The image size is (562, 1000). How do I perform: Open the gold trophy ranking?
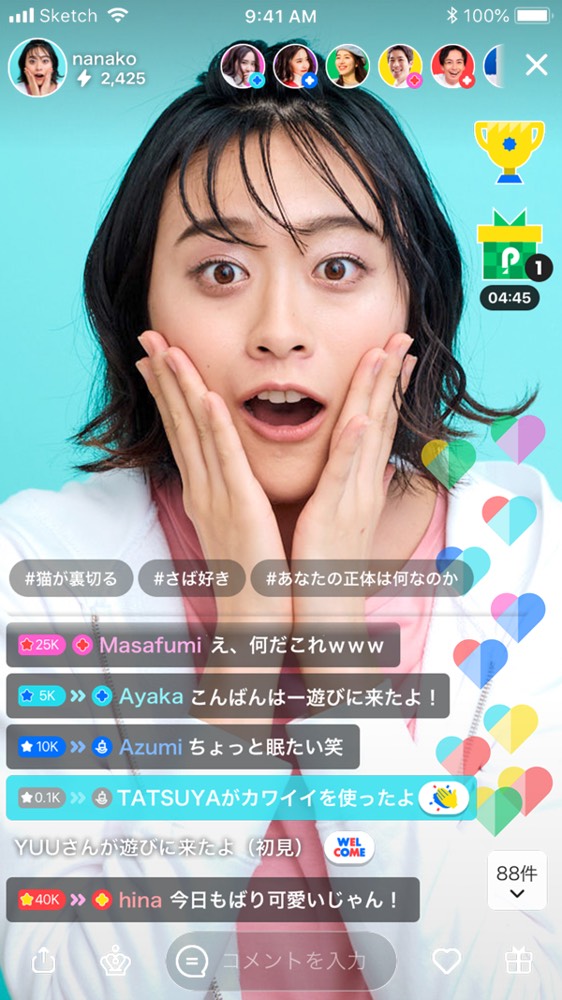[509, 152]
